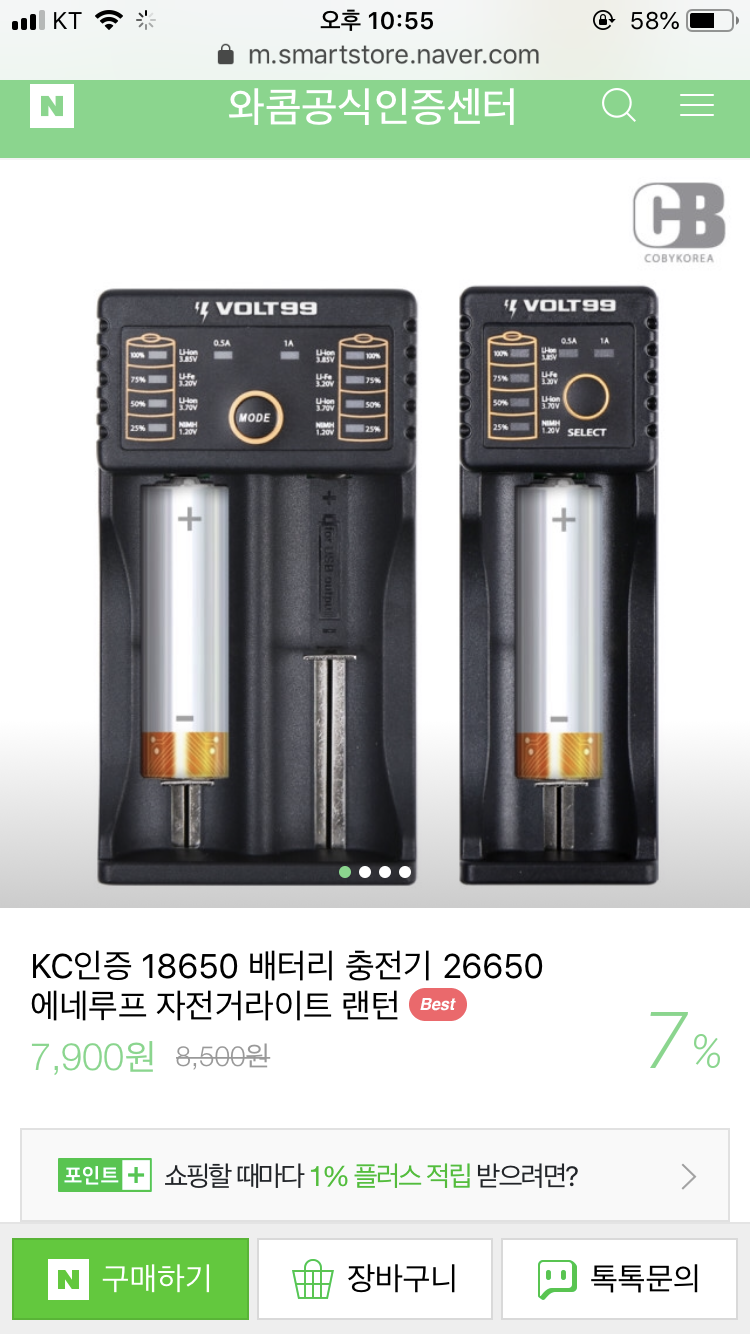This screenshot has height=1334, width=750.
Task: Open the store search magnifier
Action: pos(619,106)
